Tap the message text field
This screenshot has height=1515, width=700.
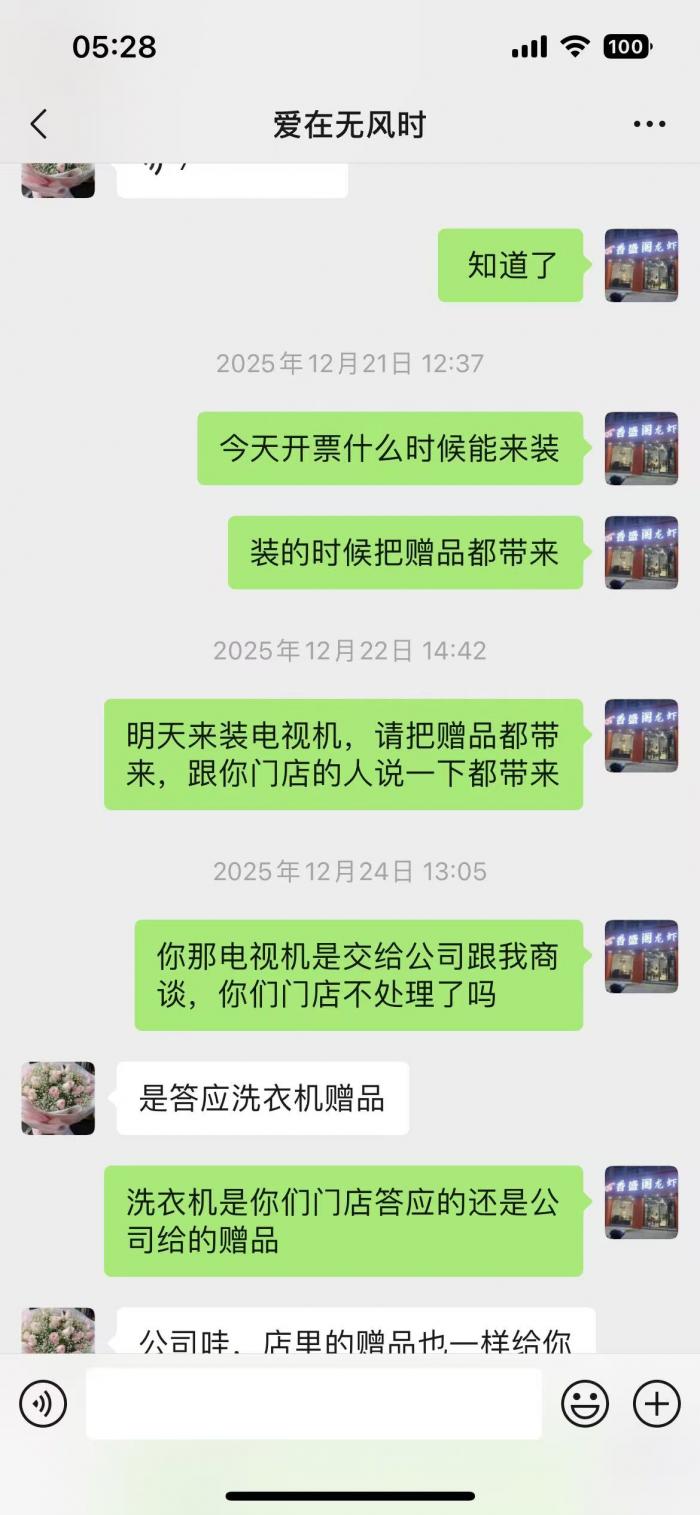pos(313,1404)
